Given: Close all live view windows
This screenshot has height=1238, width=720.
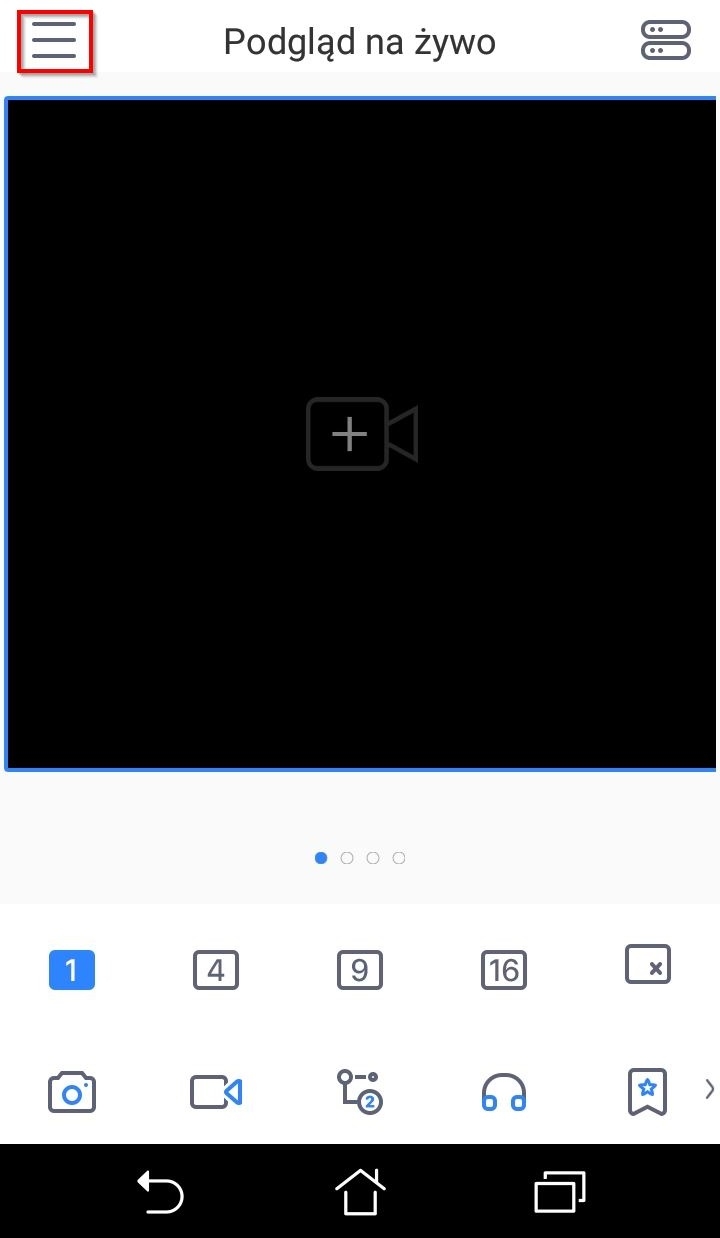Looking at the screenshot, I should click(x=648, y=965).
